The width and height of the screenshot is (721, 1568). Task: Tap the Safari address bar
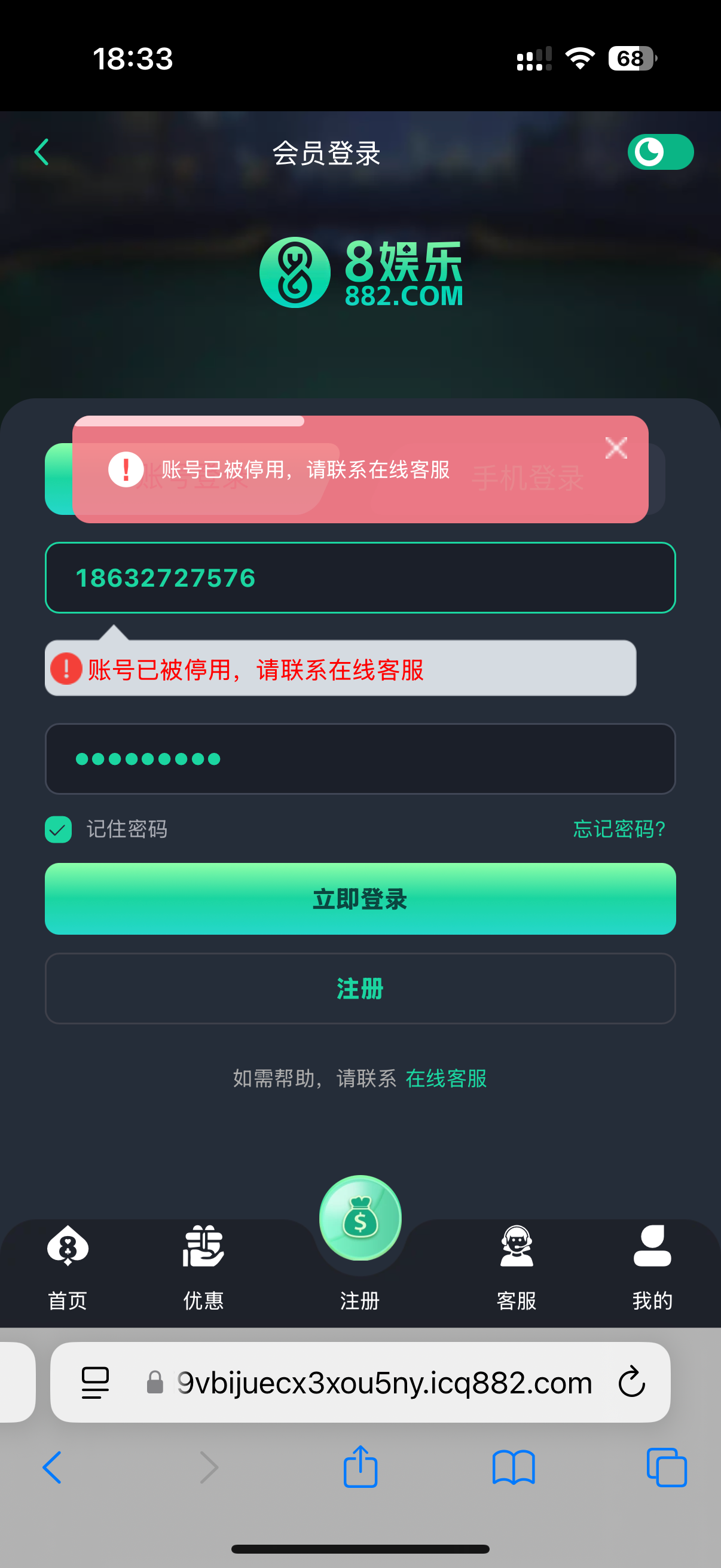tap(383, 1382)
